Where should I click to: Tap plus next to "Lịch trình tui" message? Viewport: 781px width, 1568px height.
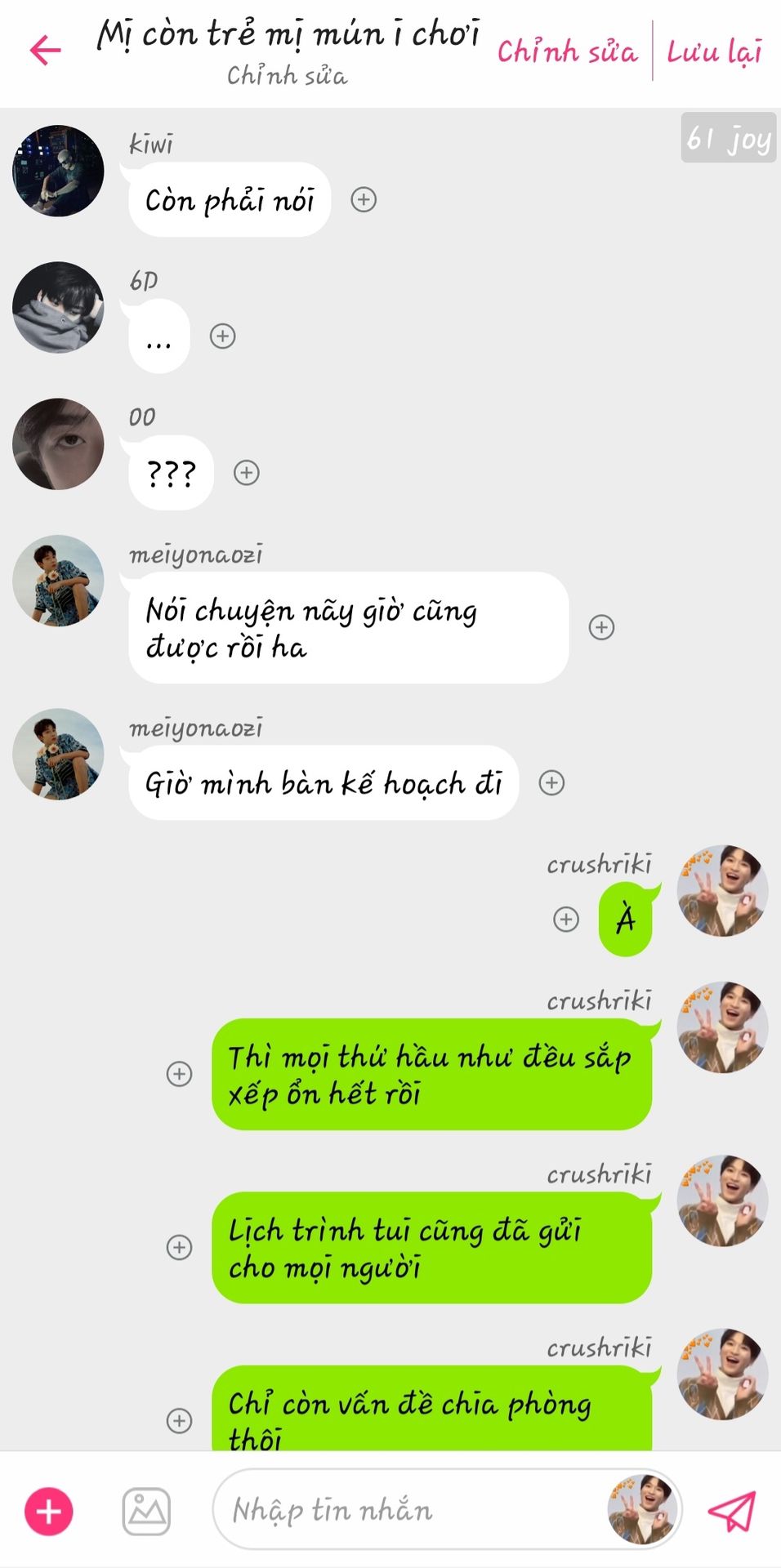pos(180,1247)
